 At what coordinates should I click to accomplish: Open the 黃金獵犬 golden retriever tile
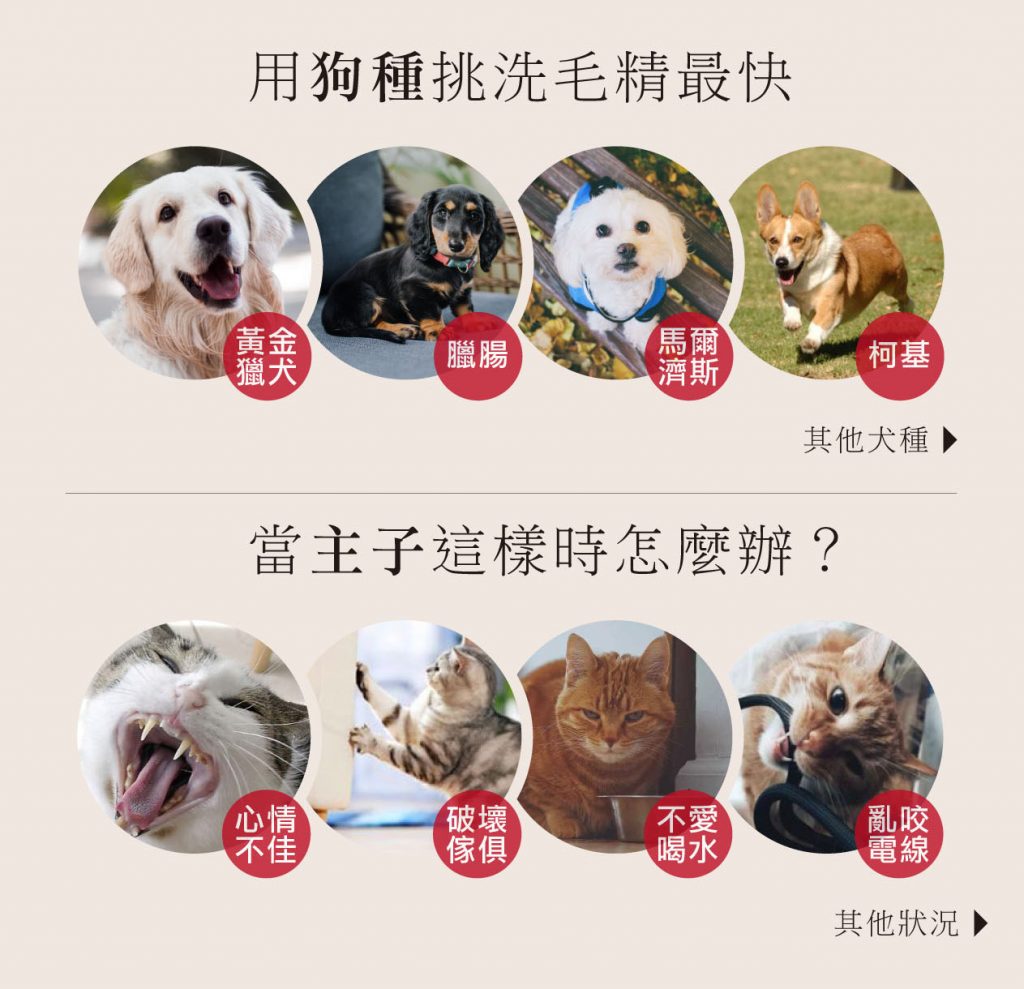click(195, 263)
